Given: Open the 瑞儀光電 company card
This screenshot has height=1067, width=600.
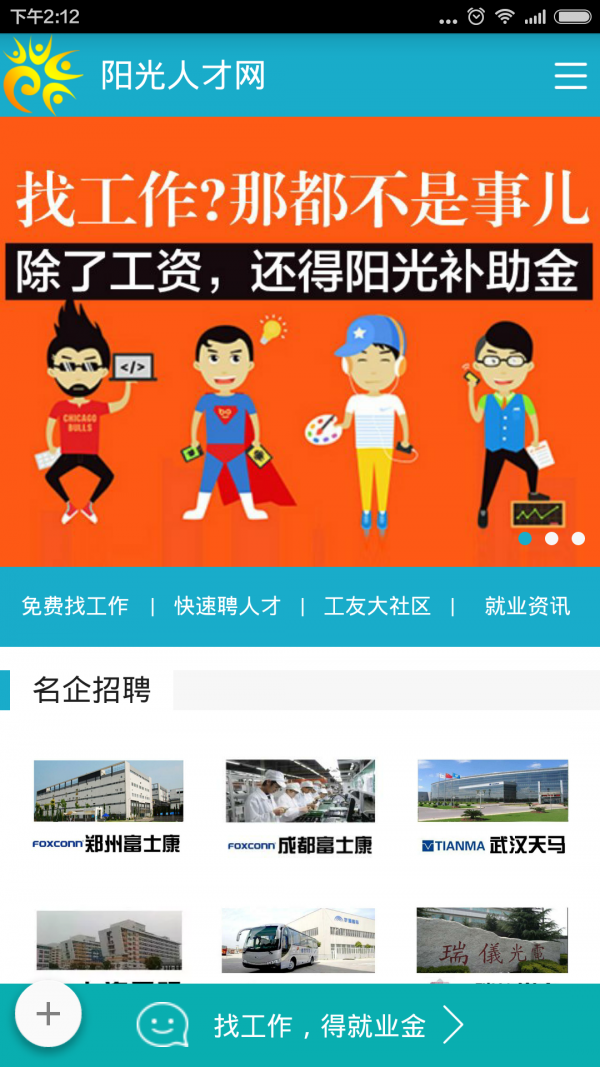Looking at the screenshot, I should (x=492, y=942).
